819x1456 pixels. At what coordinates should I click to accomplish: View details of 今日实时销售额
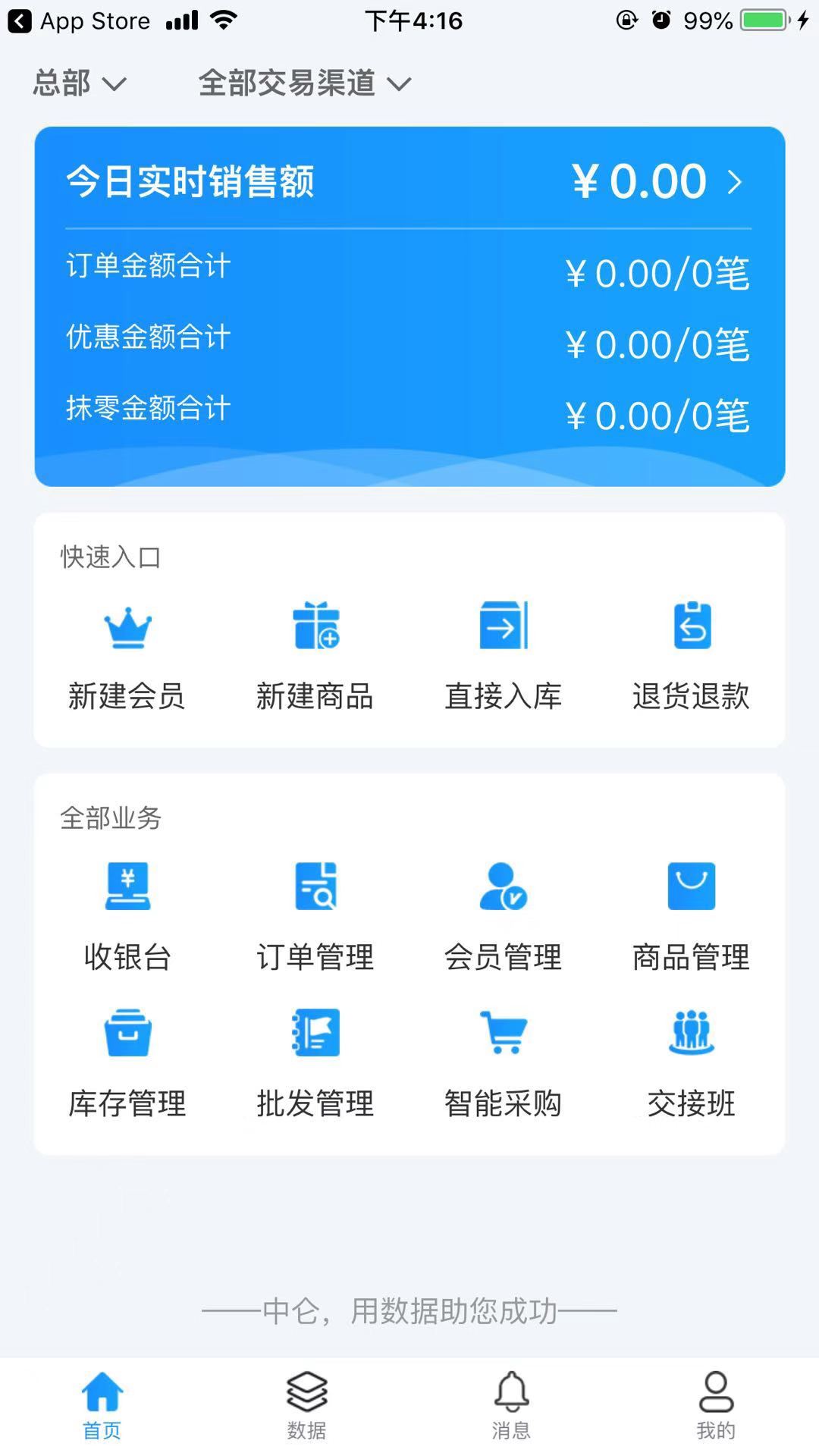click(656, 182)
